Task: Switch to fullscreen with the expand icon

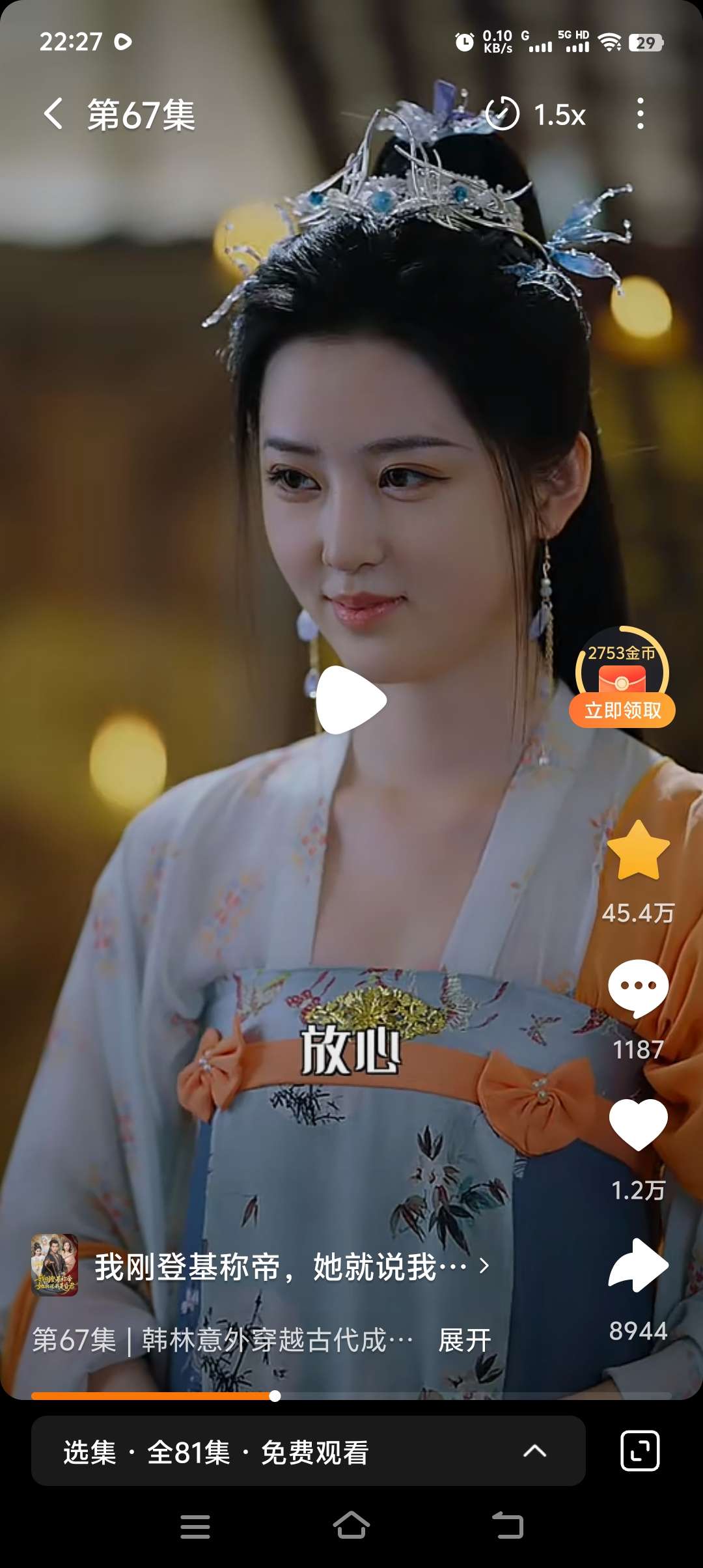Action: click(x=640, y=1451)
